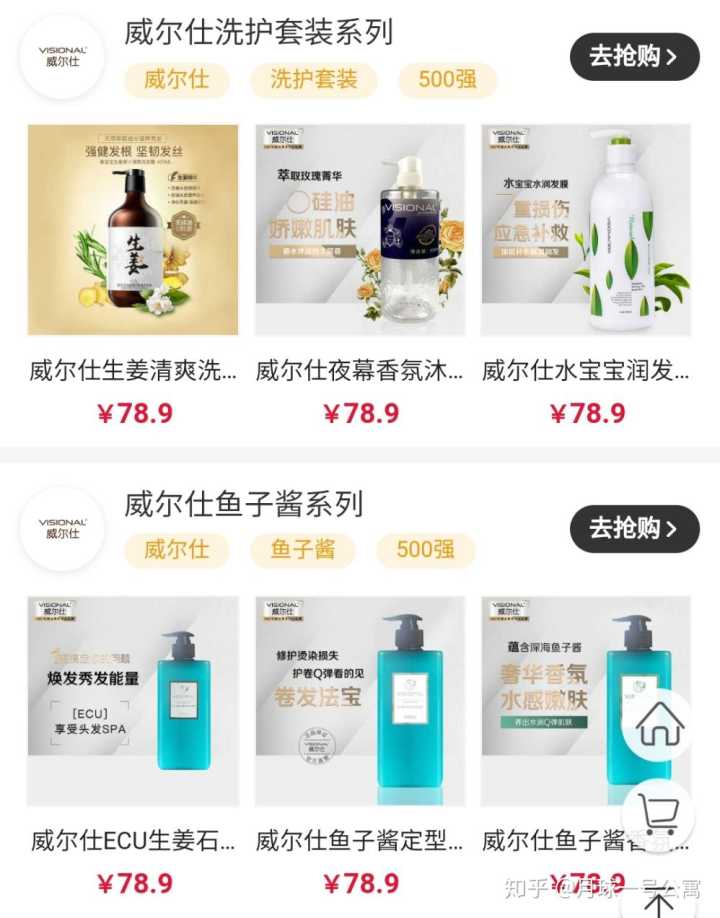720x918 pixels.
Task: Tap the 500强 chip under 洗护套装系列
Action: (447, 80)
